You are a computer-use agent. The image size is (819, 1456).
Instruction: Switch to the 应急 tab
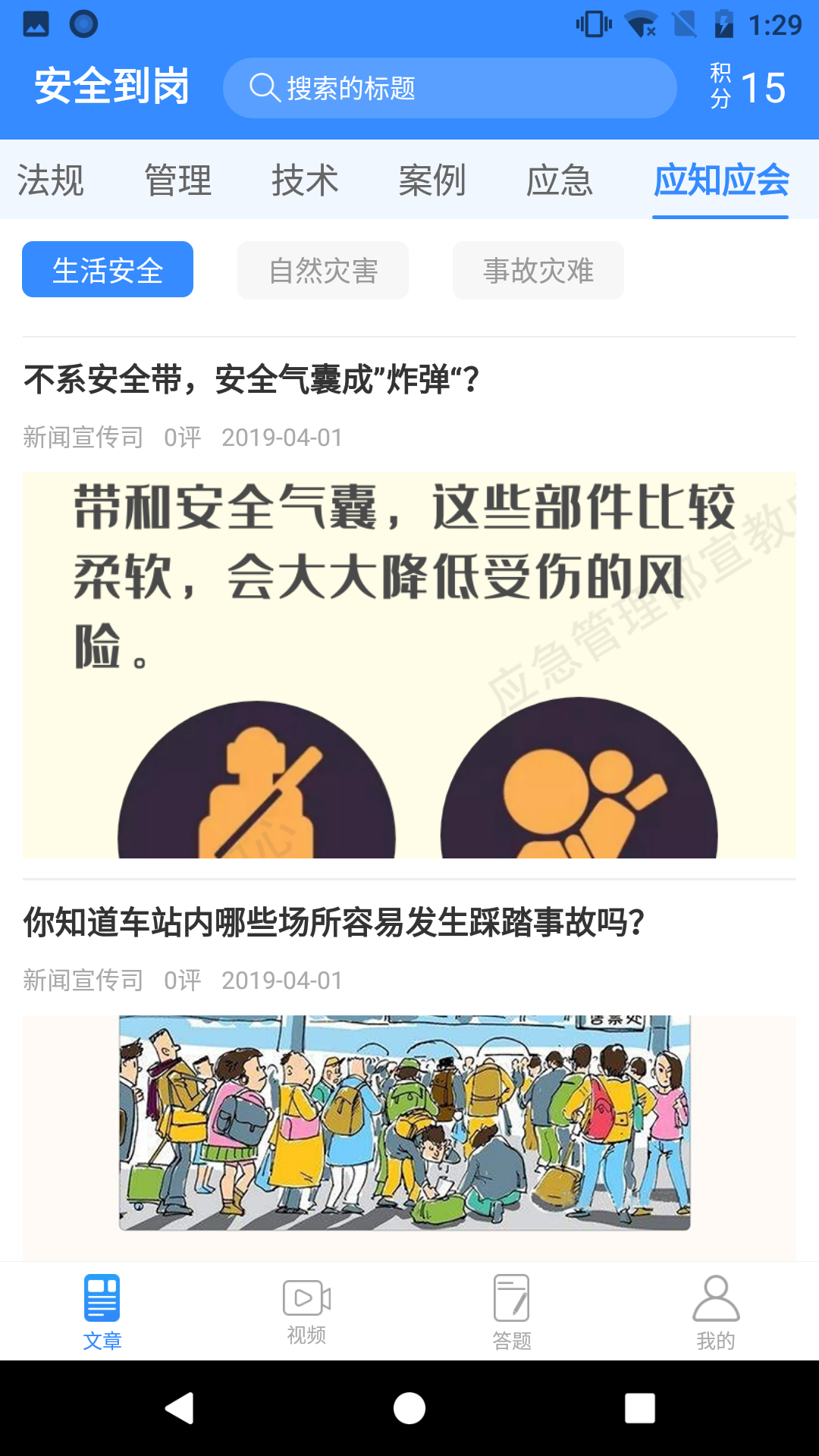[x=560, y=180]
